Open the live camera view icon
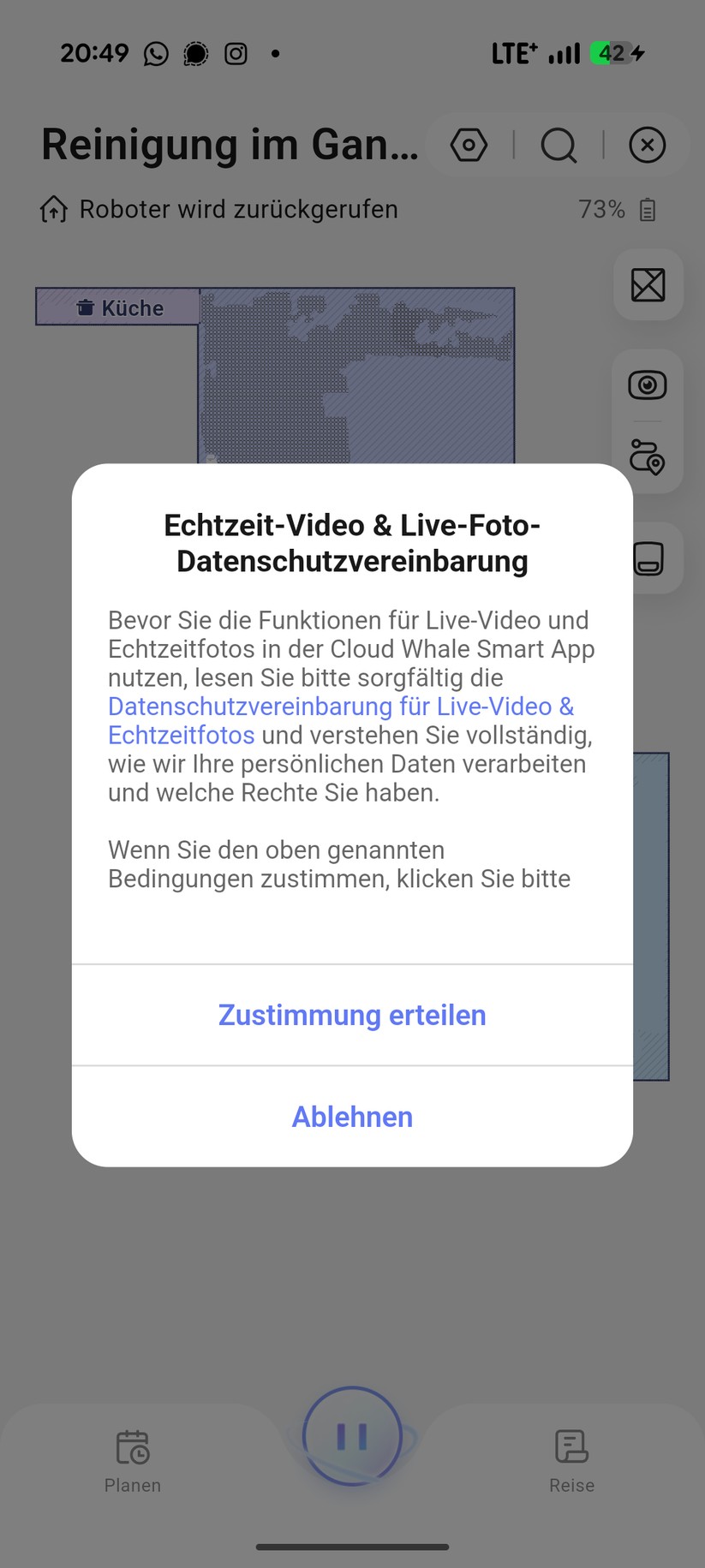This screenshot has height=1568, width=705. click(648, 384)
